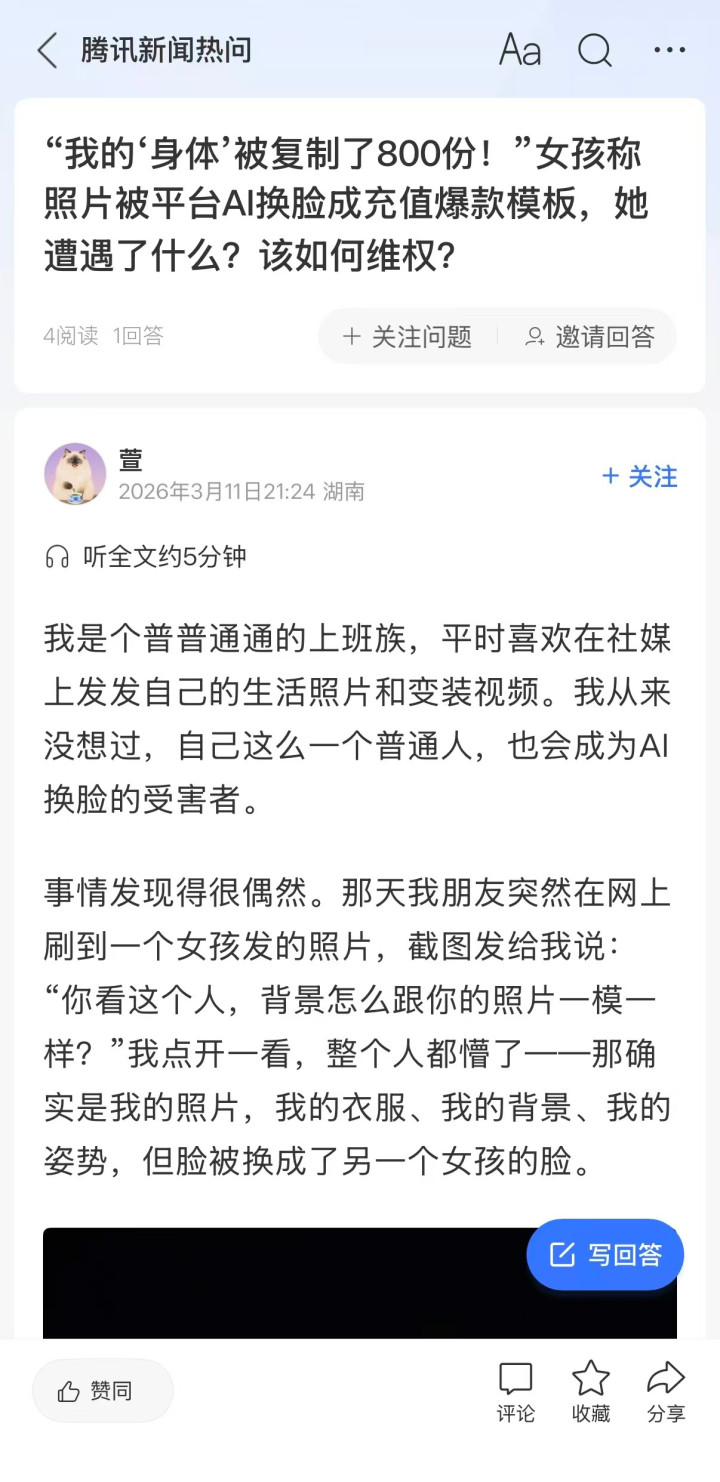Open the three-dot overflow menu
720x1482 pixels.
(669, 50)
